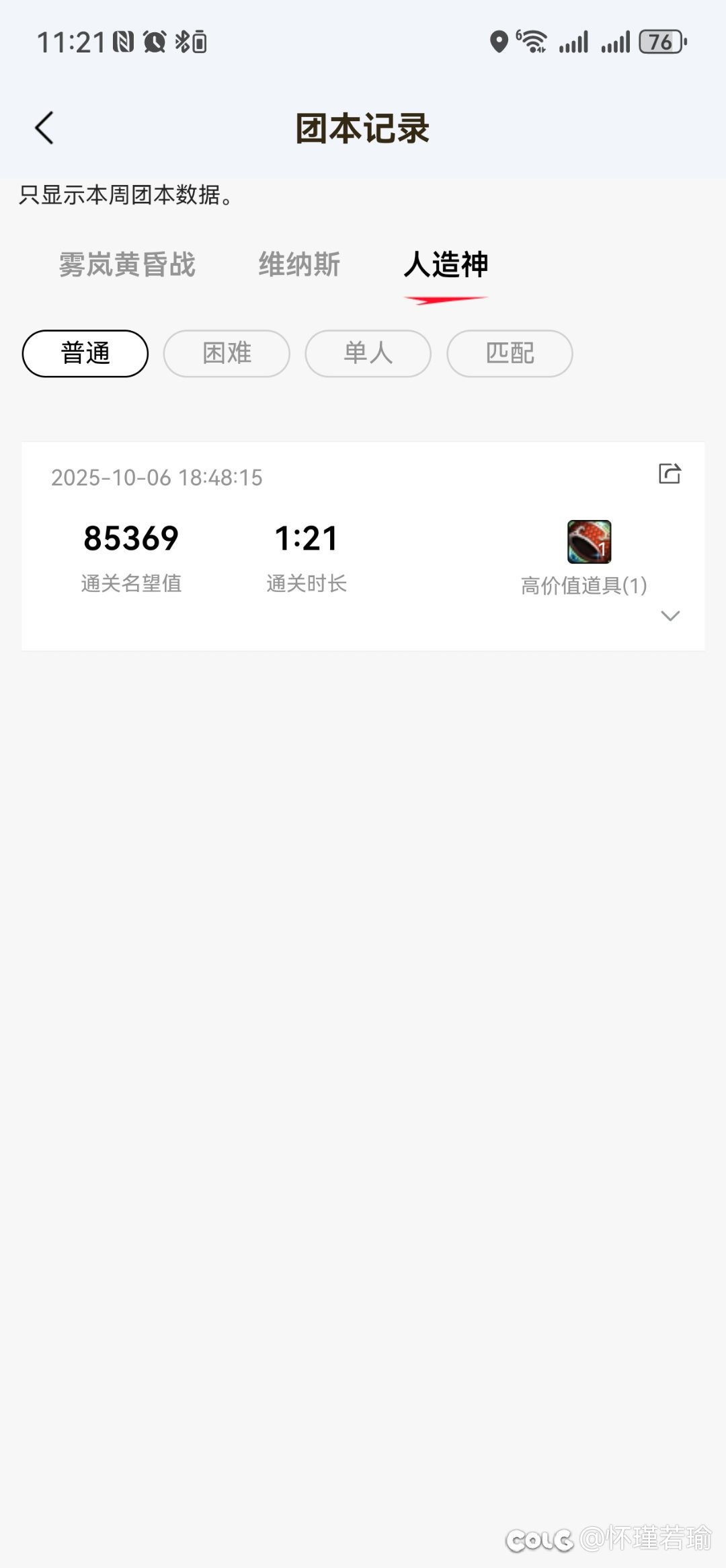This screenshot has width=726, height=1568.
Task: View the 高价值道具 item icon
Action: [x=589, y=542]
